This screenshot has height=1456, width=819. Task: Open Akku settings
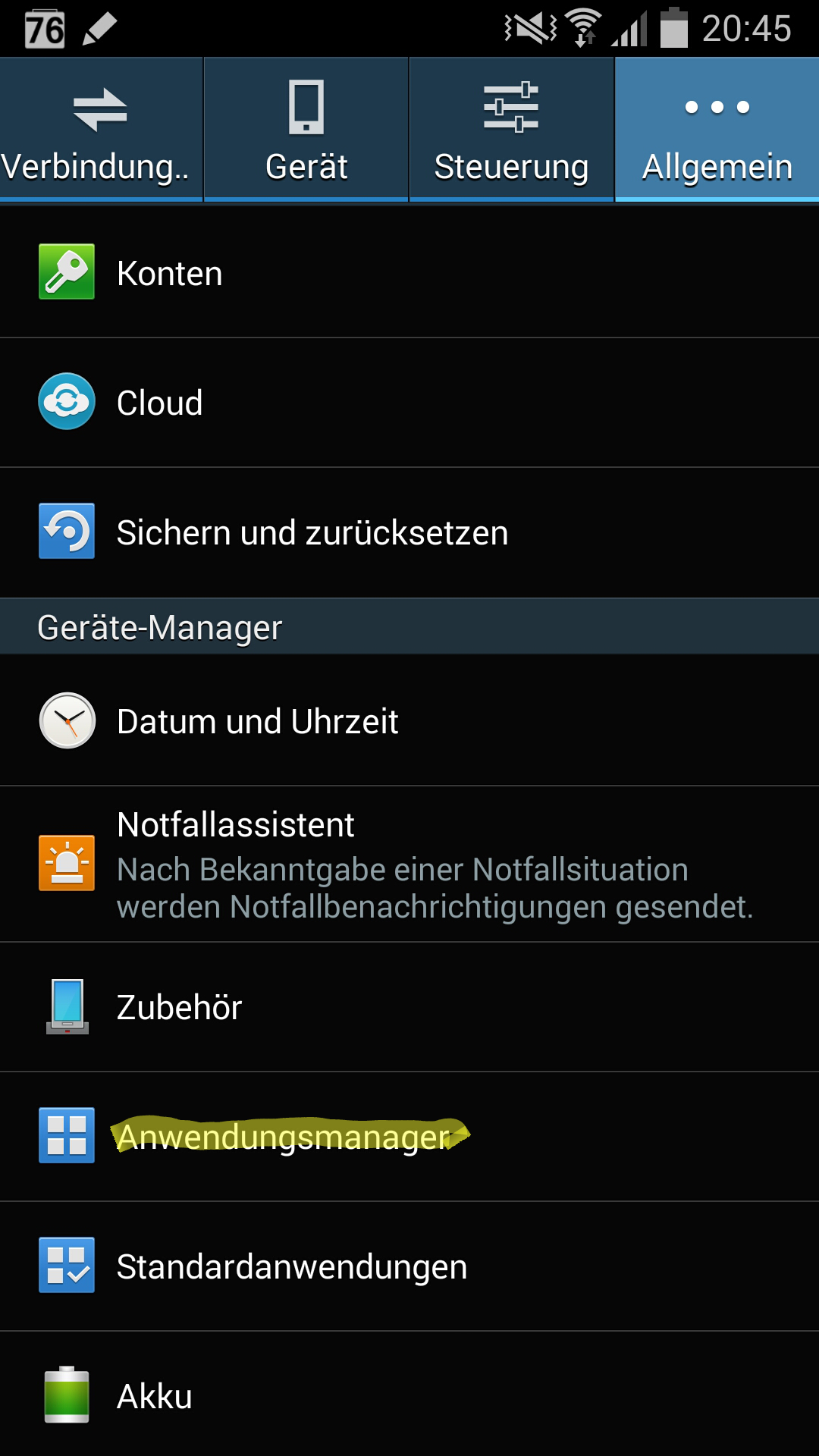[x=409, y=1395]
